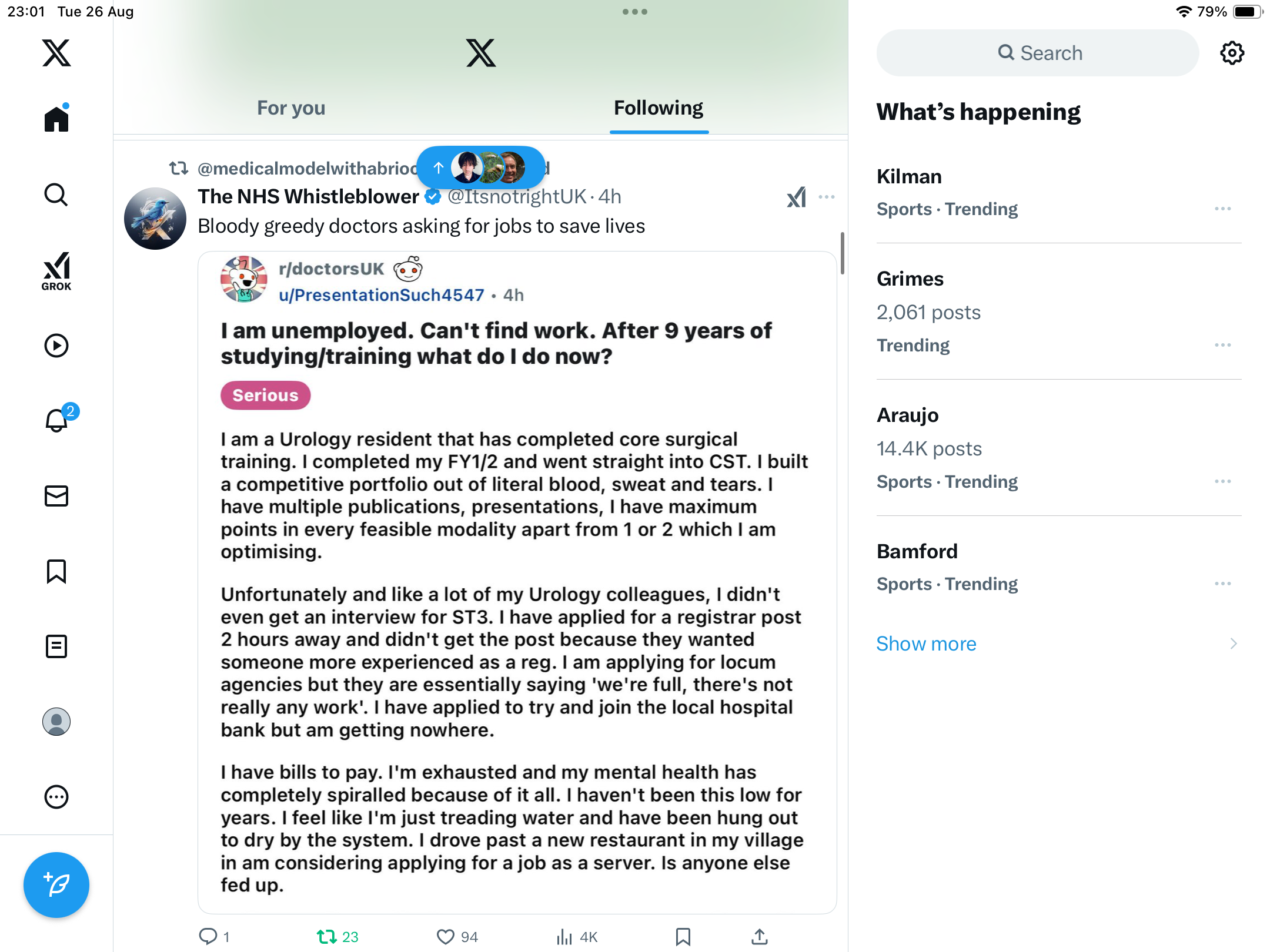This screenshot has height=952, width=1270.
Task: Share The NHS Whistleblower's post
Action: (760, 936)
